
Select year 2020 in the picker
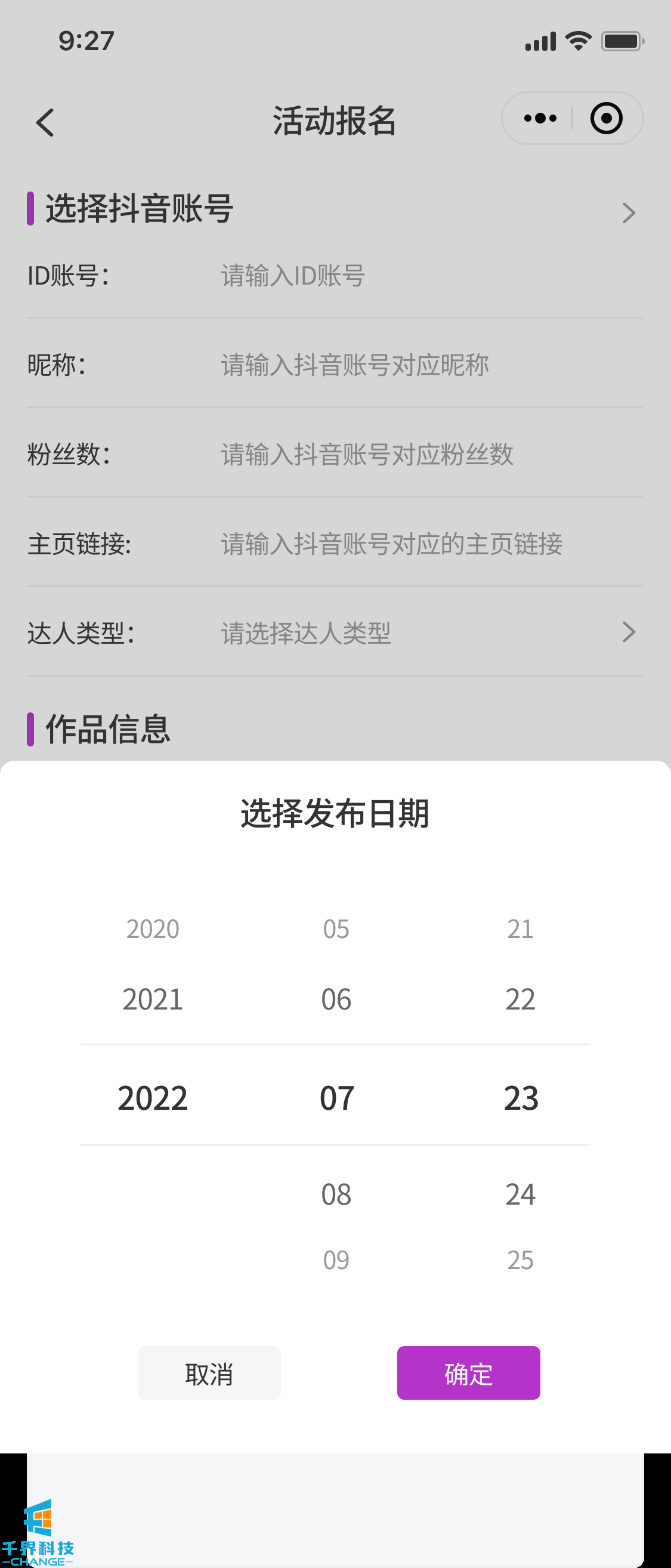[x=152, y=929]
